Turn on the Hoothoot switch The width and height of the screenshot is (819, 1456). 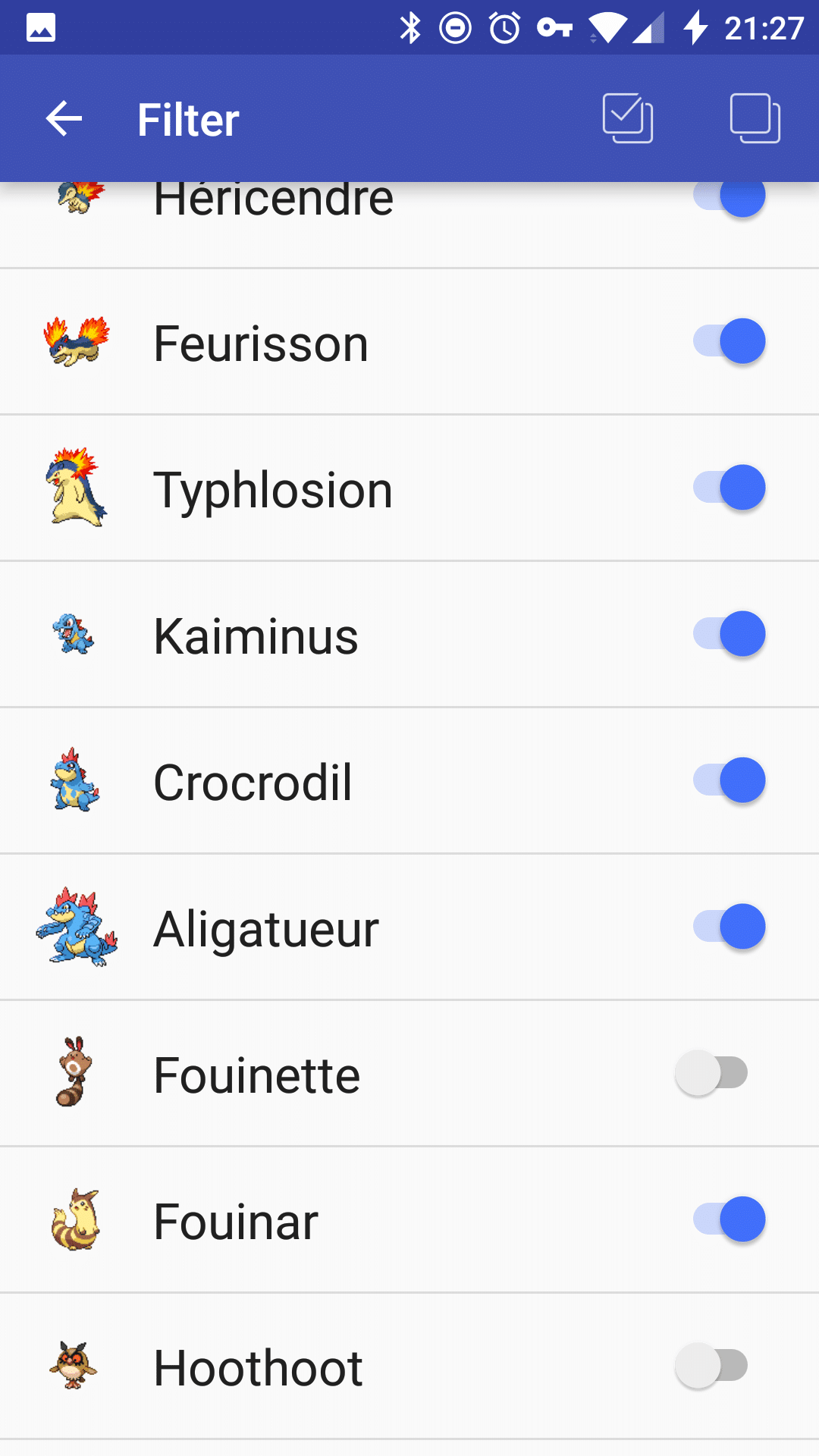(x=712, y=1366)
